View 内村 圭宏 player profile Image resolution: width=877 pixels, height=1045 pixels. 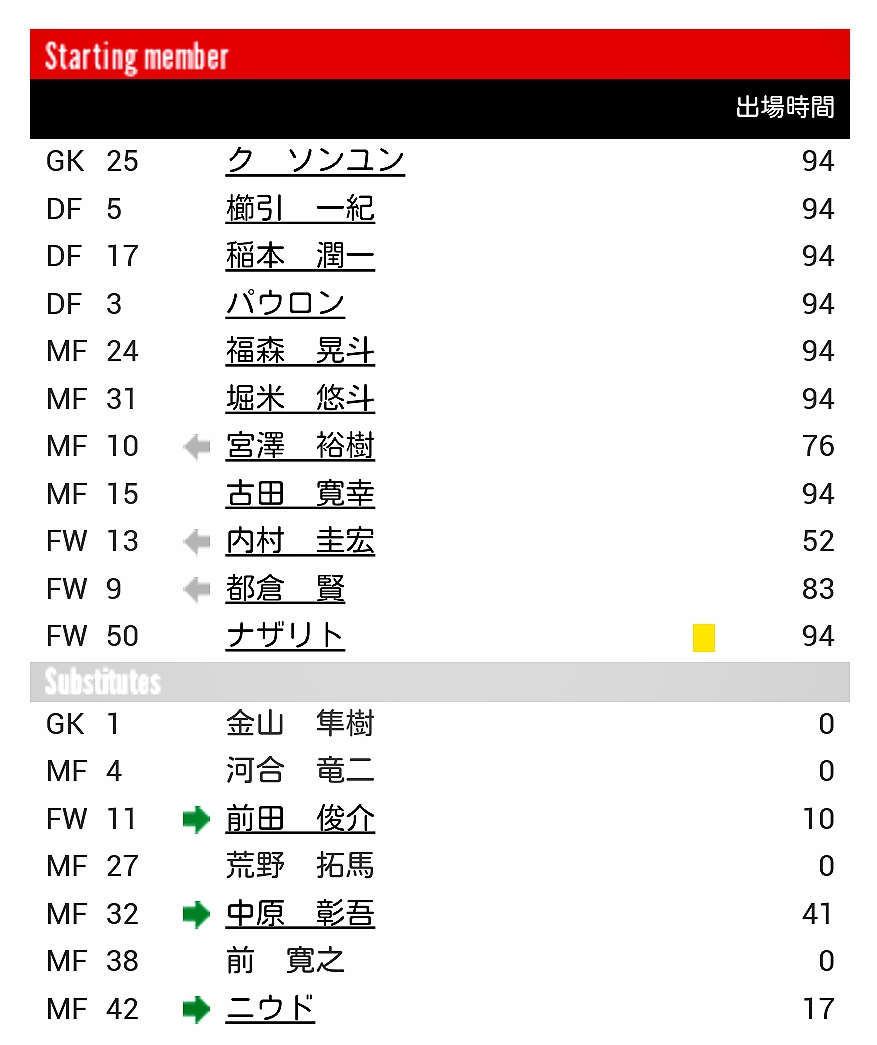tap(300, 542)
